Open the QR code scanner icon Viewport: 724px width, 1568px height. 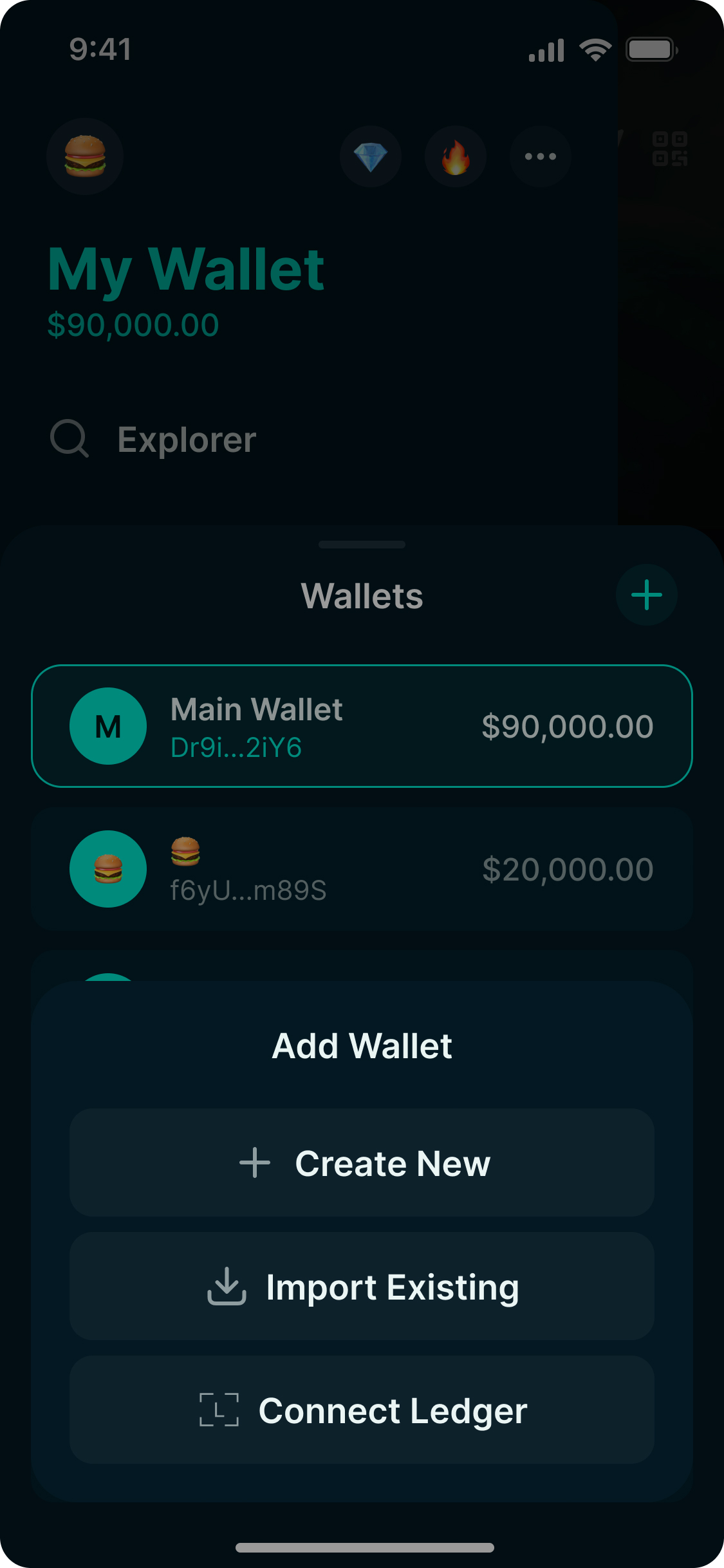coord(669,149)
